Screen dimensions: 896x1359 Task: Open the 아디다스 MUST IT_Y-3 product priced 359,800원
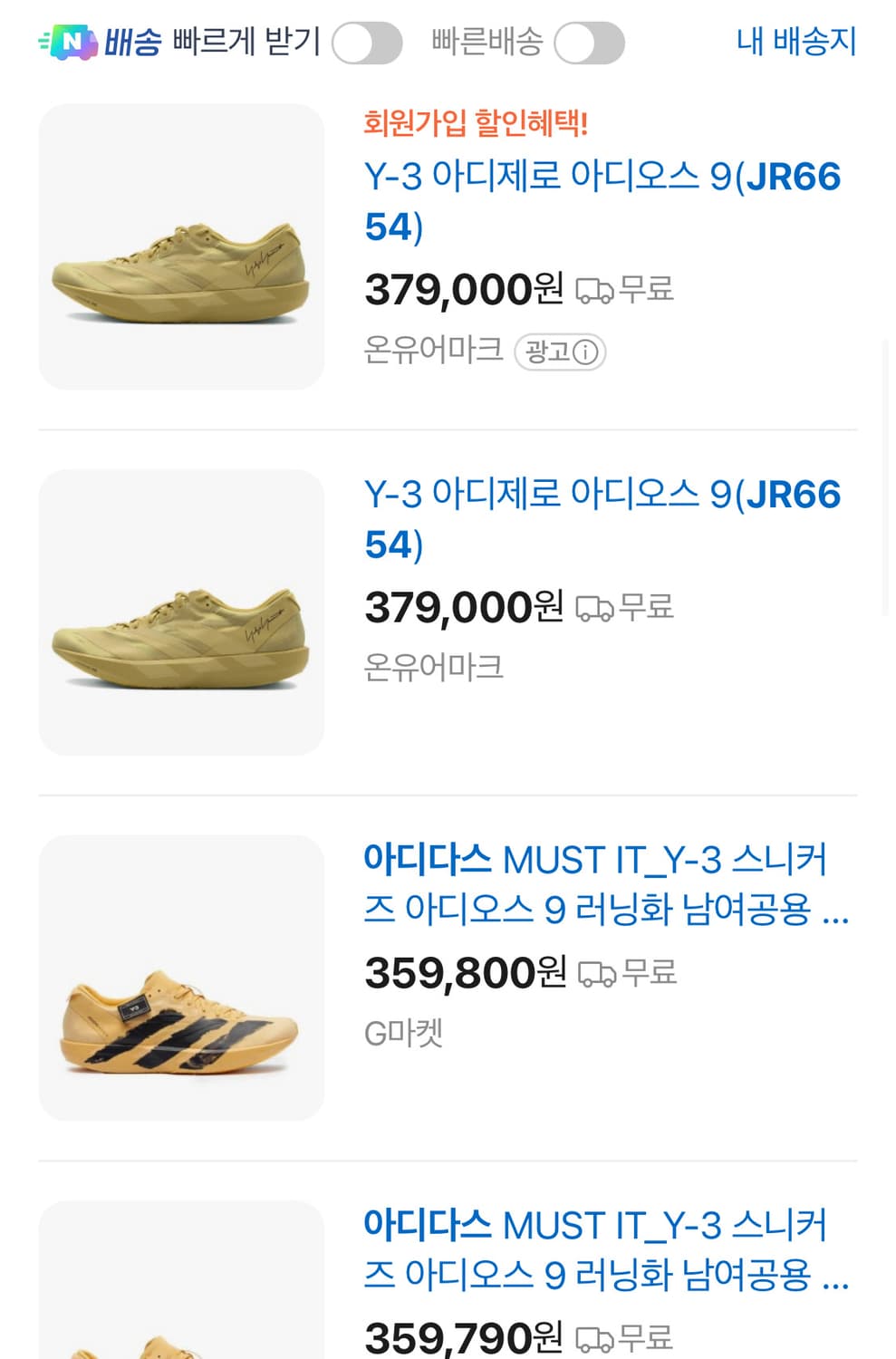[x=605, y=883]
